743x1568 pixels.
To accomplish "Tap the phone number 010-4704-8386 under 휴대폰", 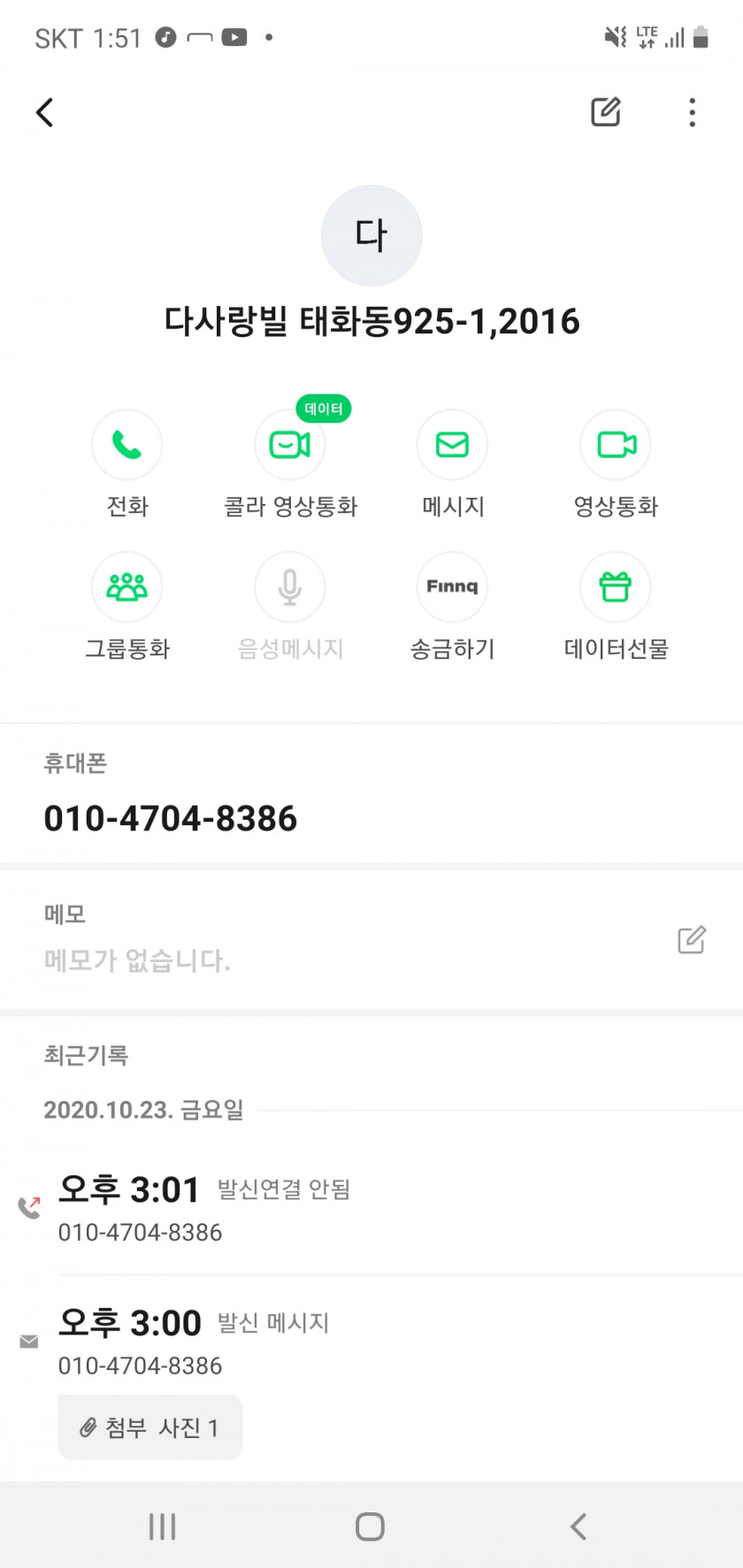I will click(171, 819).
